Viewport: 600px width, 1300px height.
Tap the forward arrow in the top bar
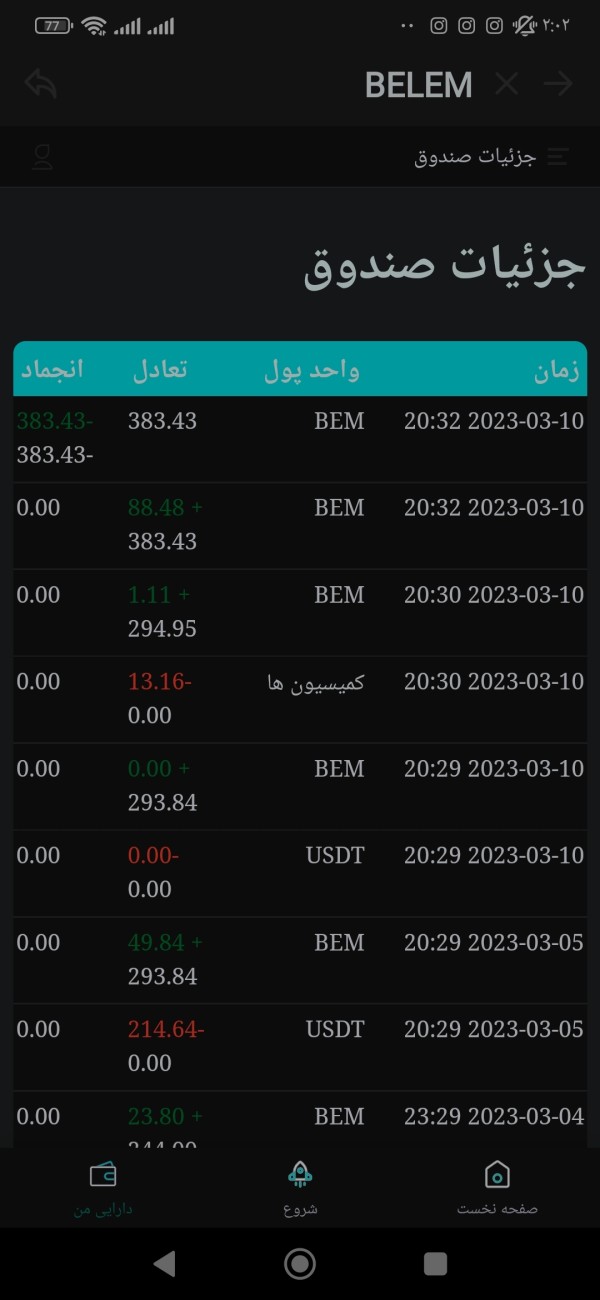point(558,85)
